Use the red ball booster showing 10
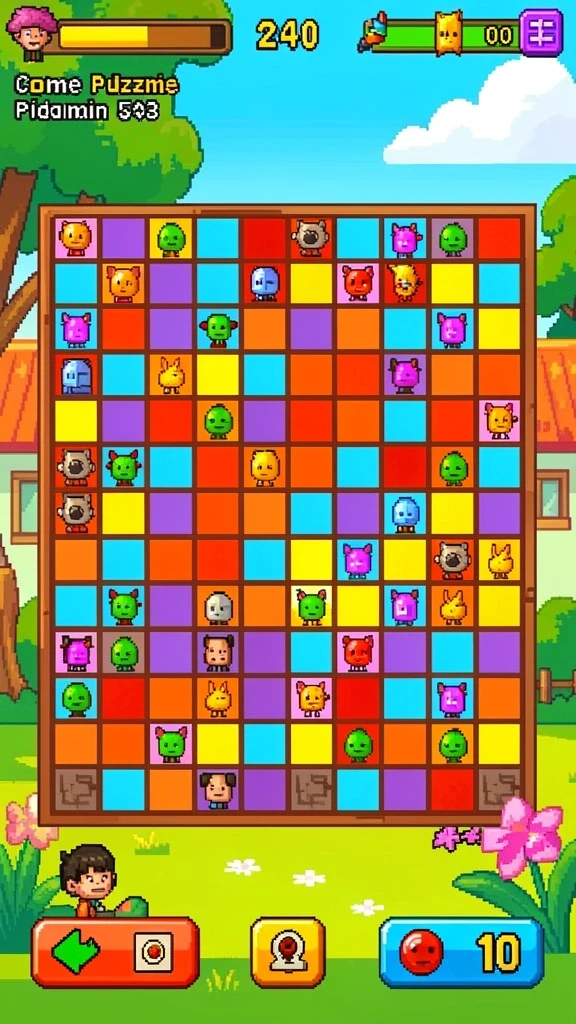 461,952
